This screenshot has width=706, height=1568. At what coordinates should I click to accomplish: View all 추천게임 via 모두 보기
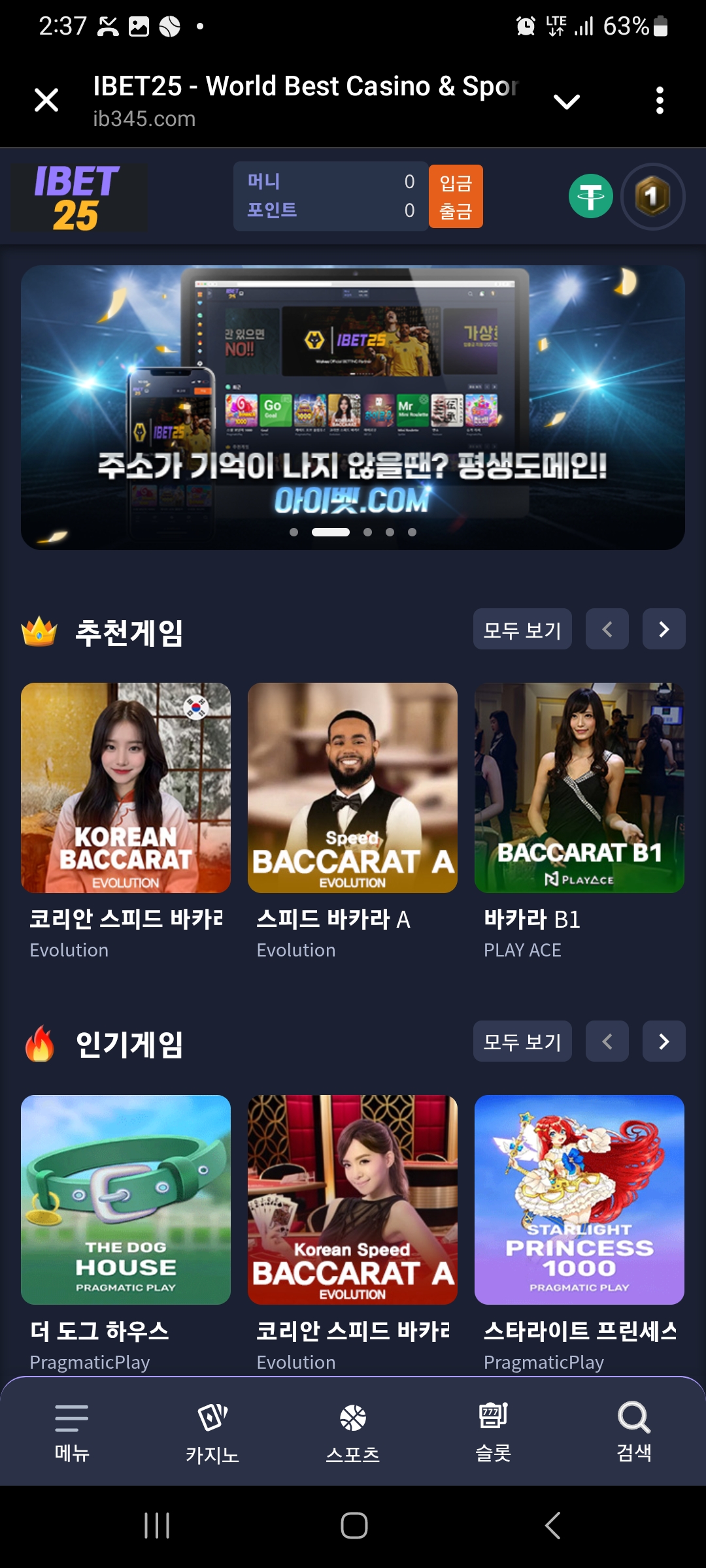point(522,630)
